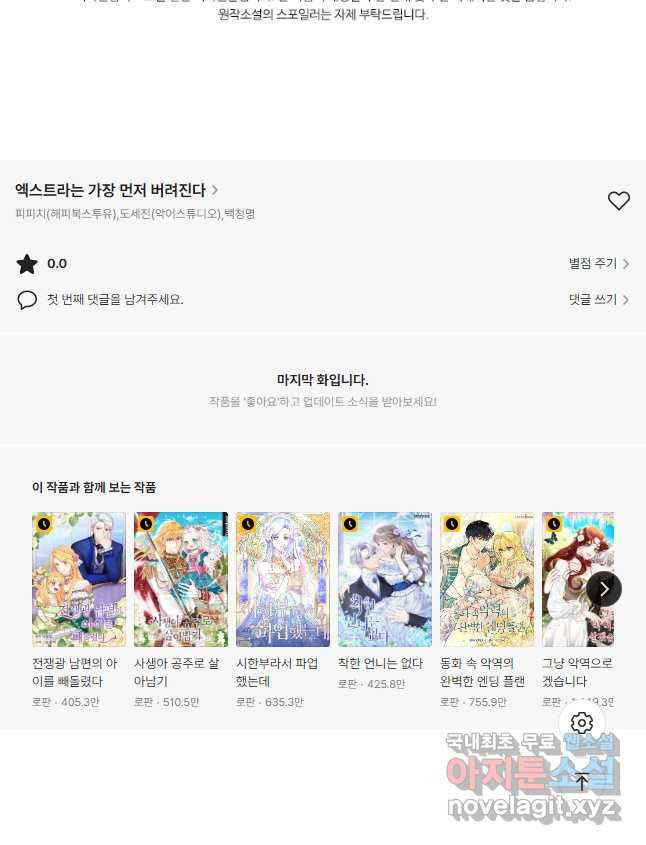Open 시한부라서 파업했는데
The height and width of the screenshot is (845, 646).
283,580
